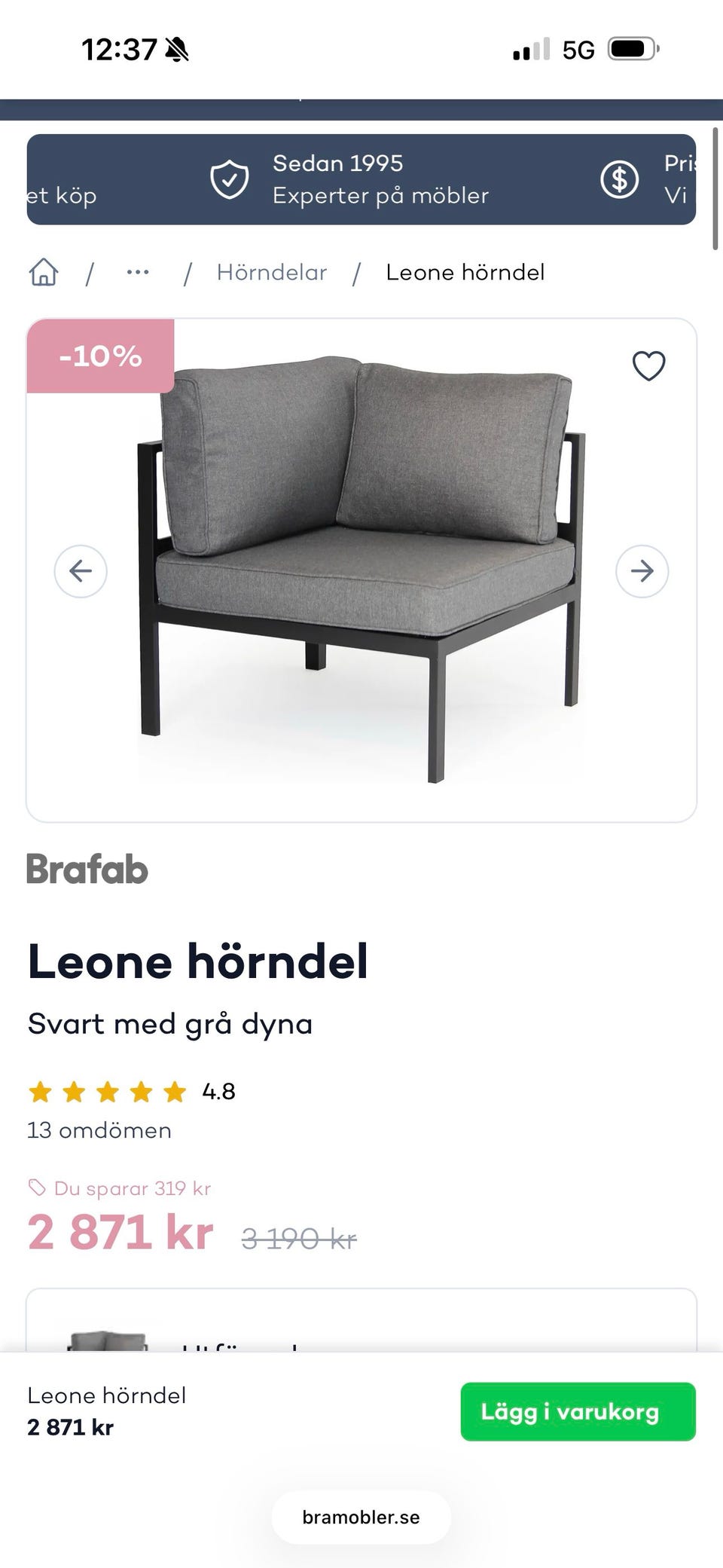Click the shield checkmark trust badge

[231, 179]
